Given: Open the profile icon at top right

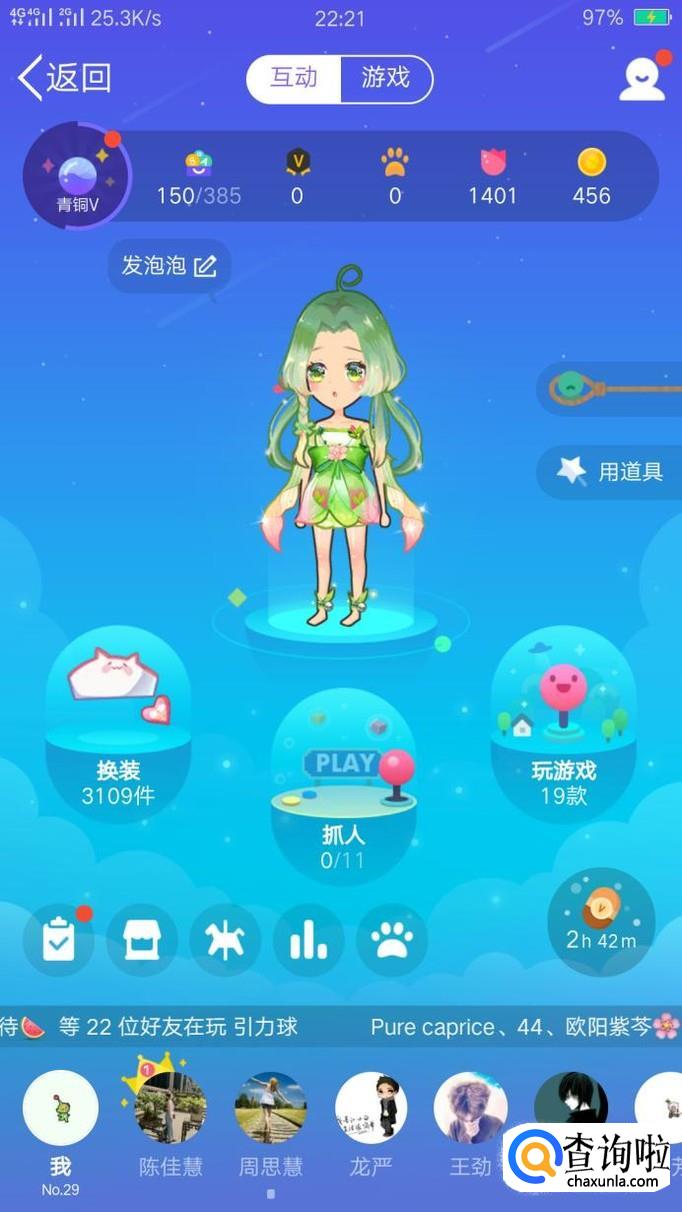Looking at the screenshot, I should point(642,78).
